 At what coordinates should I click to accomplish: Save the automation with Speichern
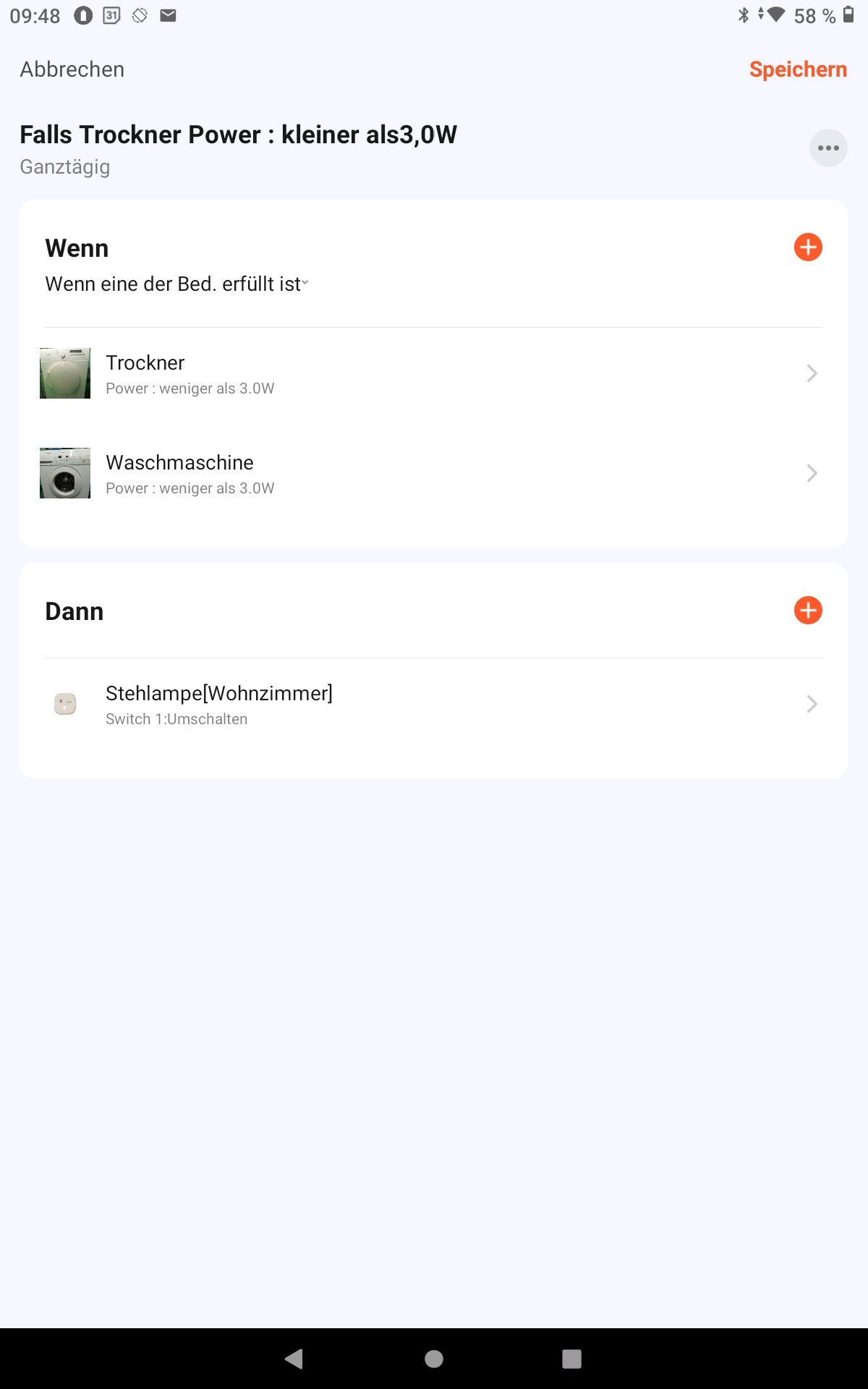point(798,69)
